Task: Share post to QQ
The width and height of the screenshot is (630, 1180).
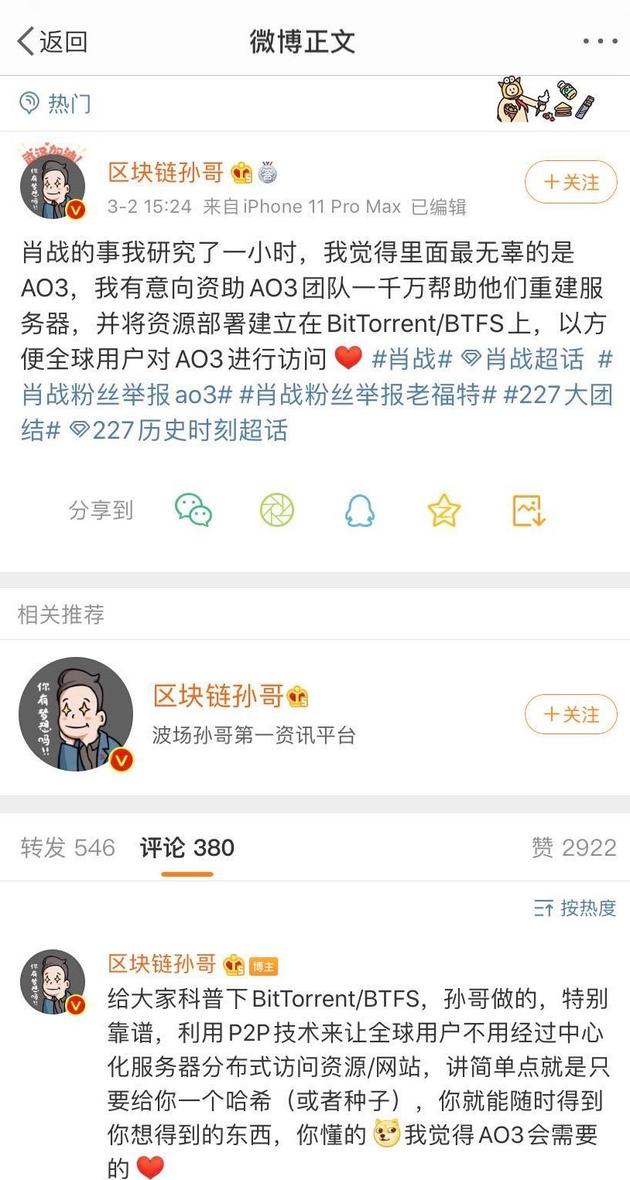Action: click(x=360, y=510)
